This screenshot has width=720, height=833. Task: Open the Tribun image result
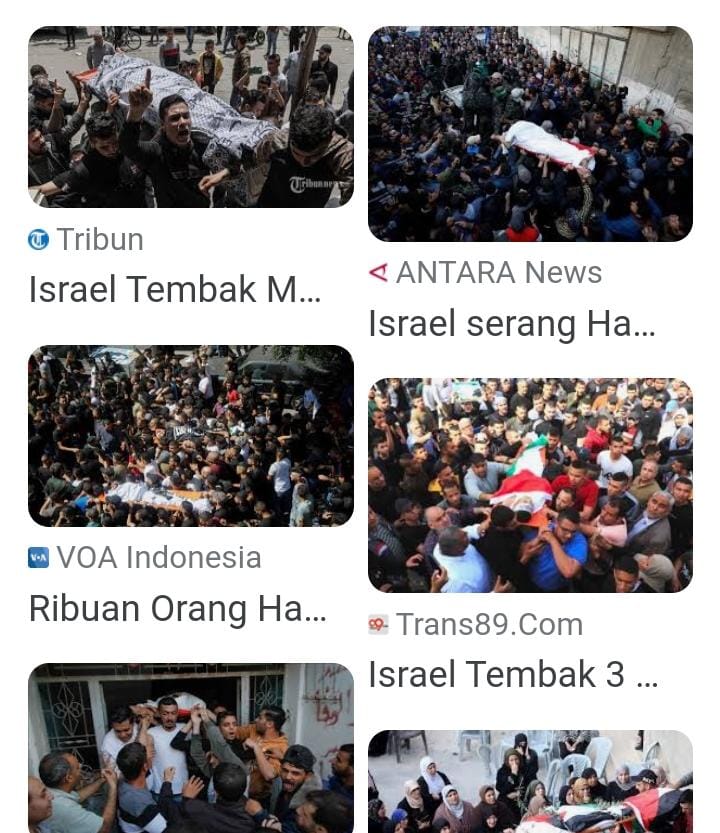190,117
